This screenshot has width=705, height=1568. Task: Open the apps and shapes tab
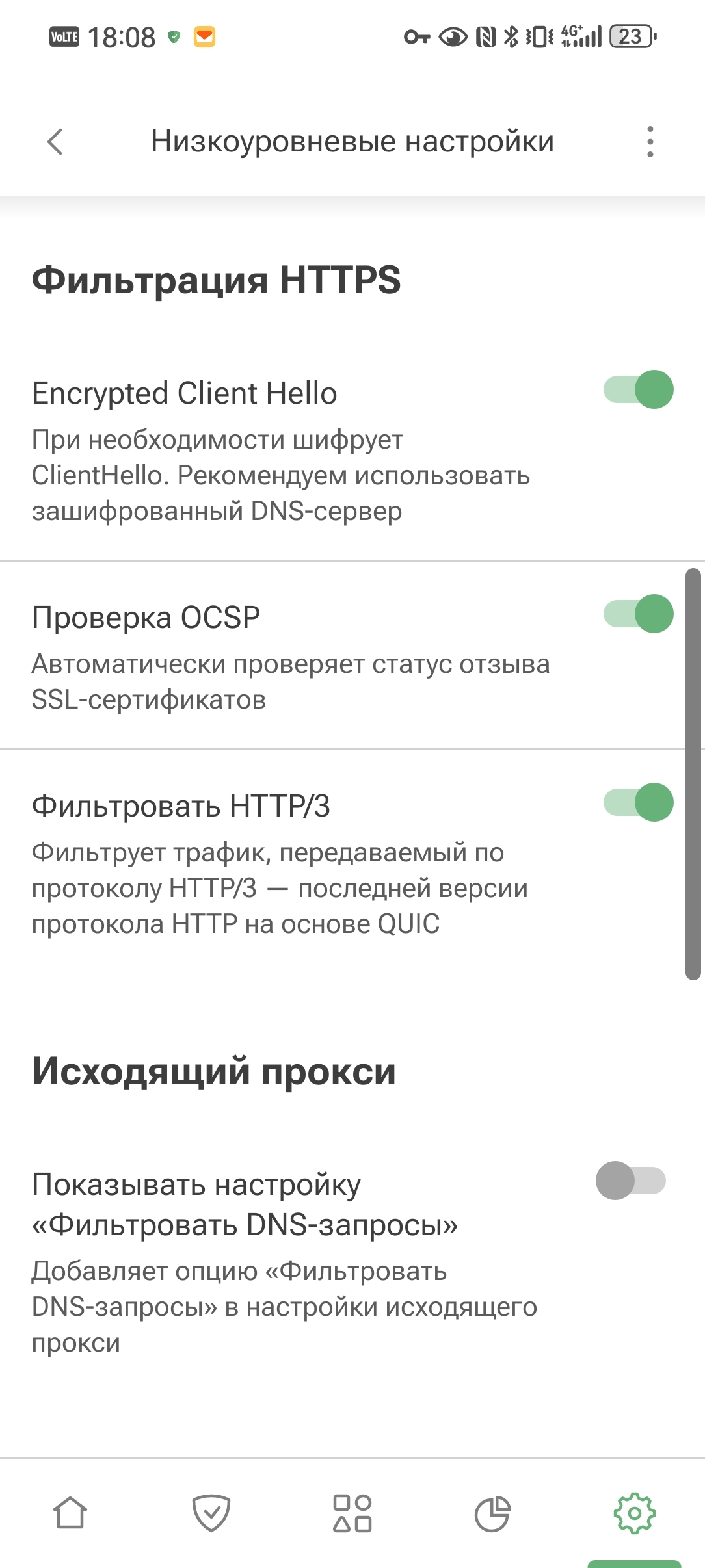coord(352,1513)
